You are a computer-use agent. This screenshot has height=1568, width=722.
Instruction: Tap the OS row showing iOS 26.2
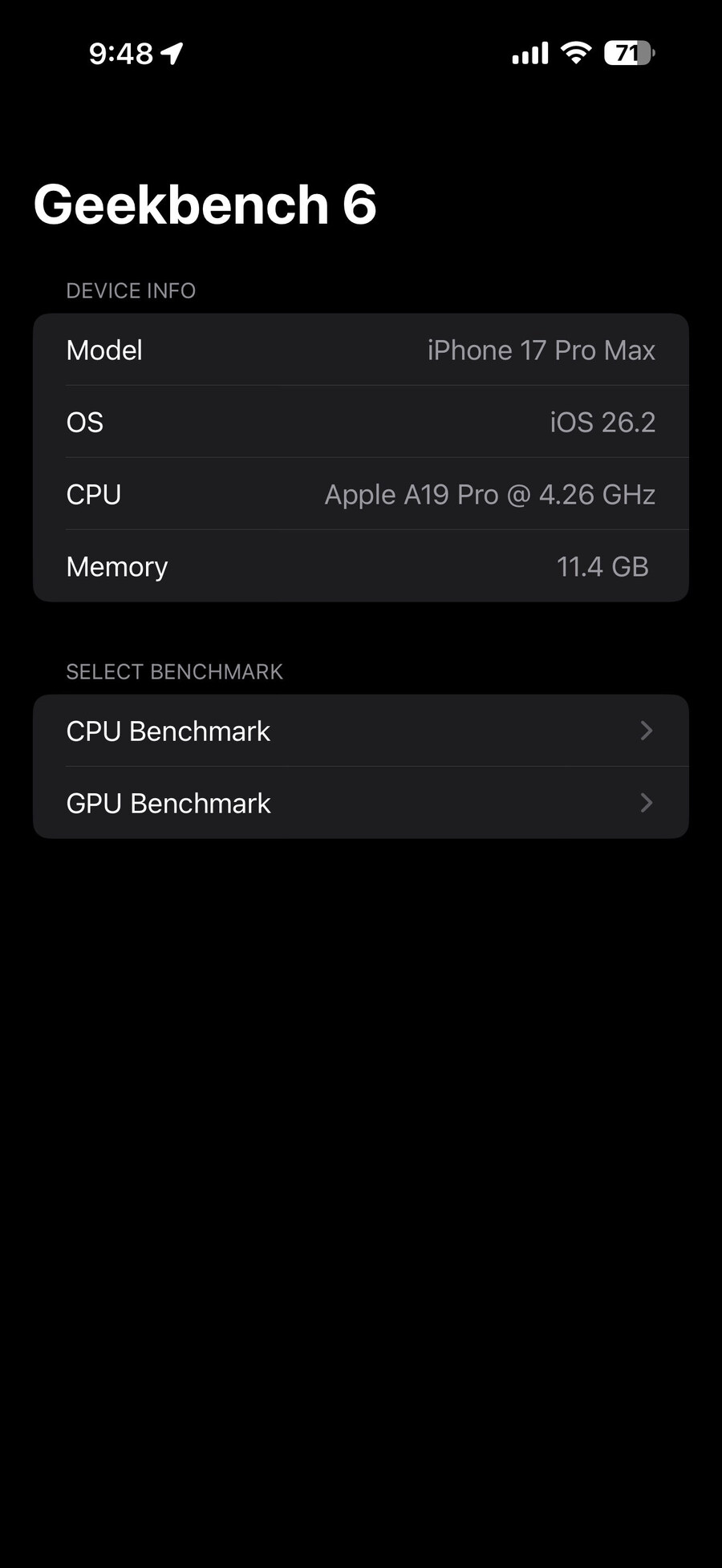(x=361, y=422)
